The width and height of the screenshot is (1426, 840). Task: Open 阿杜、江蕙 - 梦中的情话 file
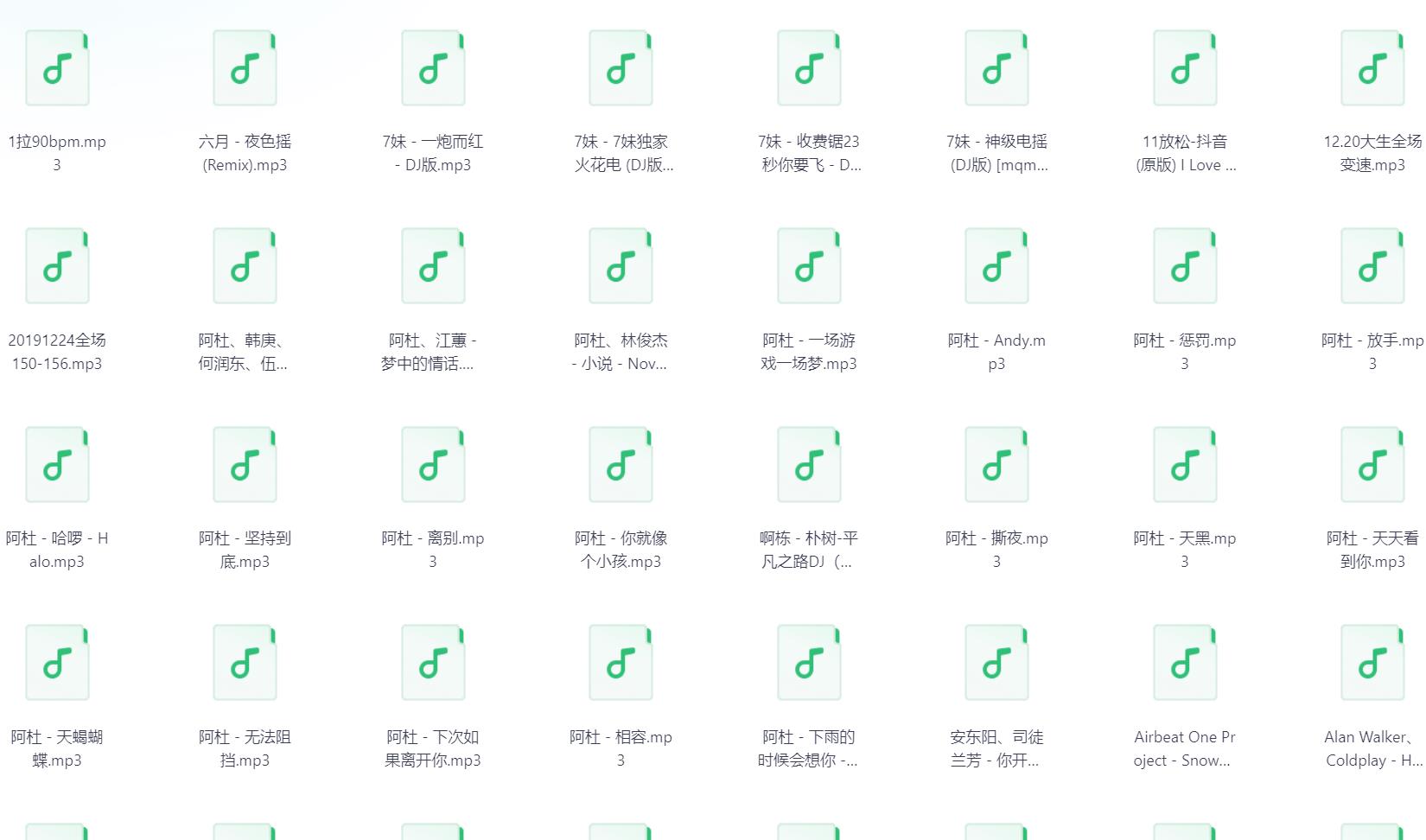click(433, 267)
